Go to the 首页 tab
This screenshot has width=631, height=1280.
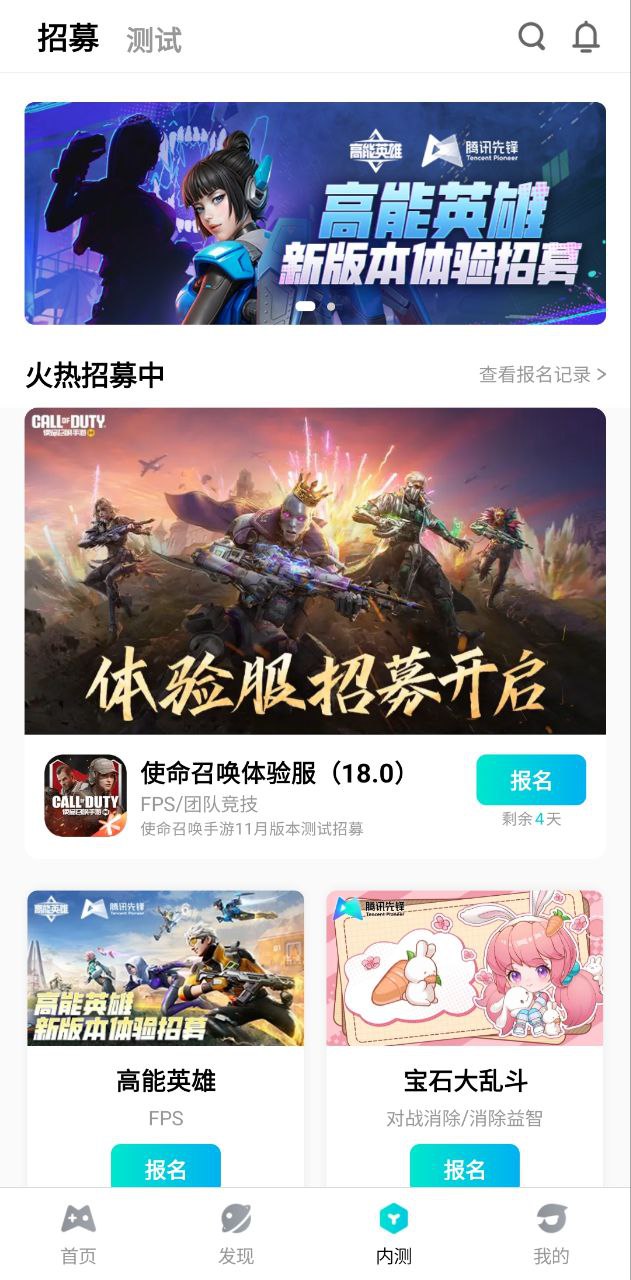(78, 1234)
